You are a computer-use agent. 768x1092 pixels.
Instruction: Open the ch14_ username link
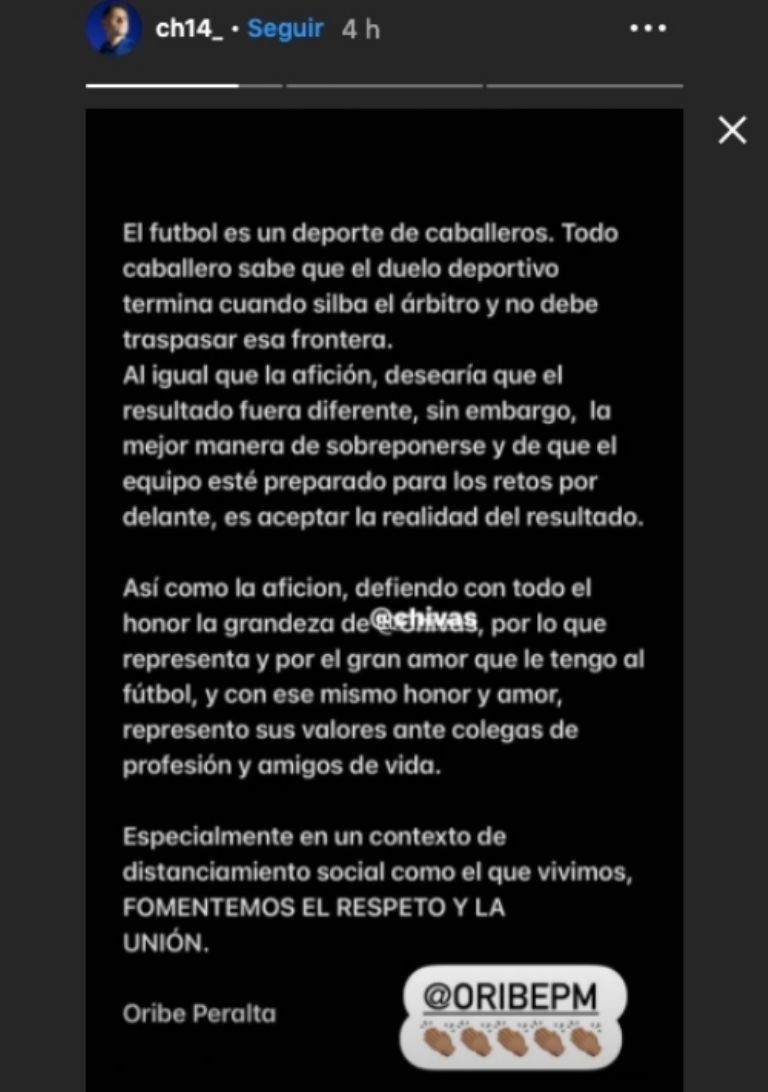click(x=188, y=29)
